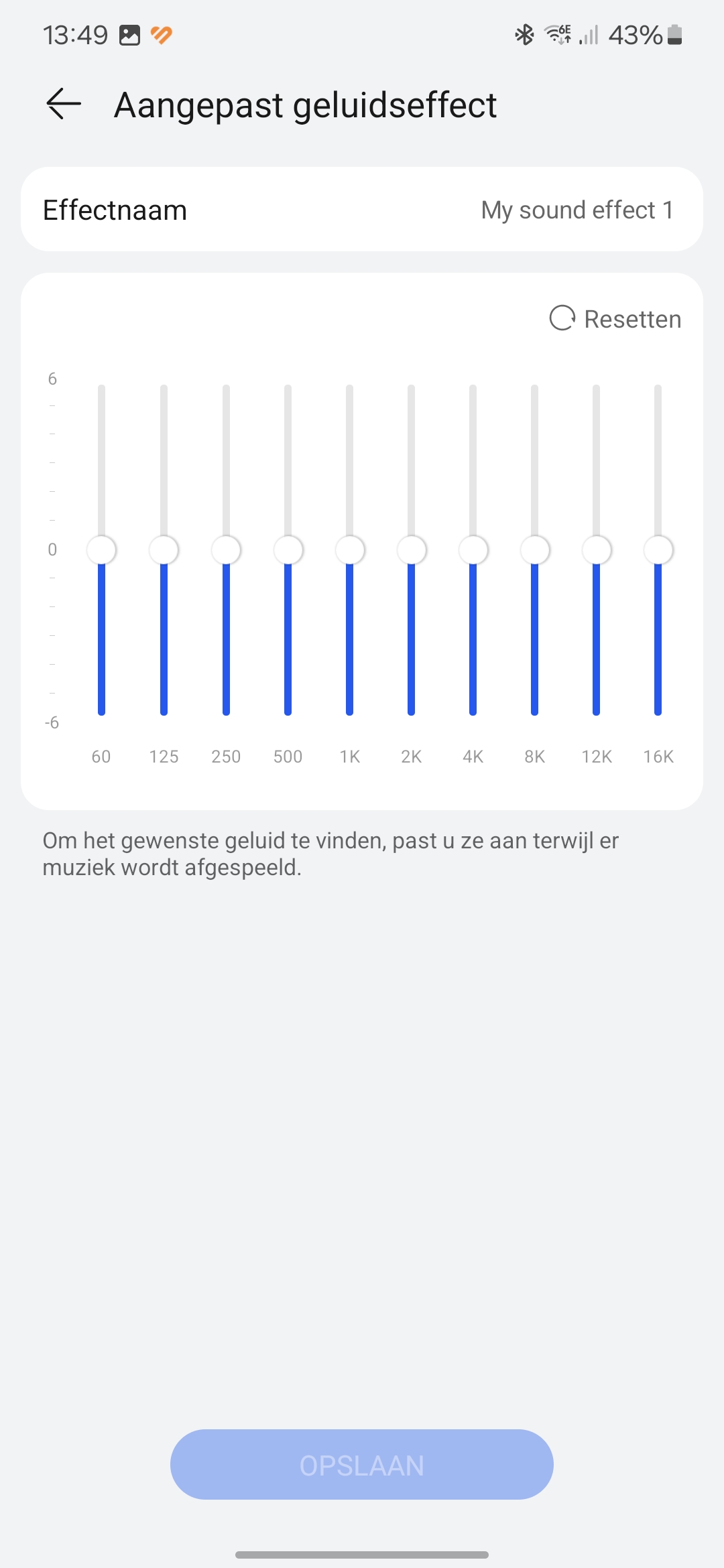Tap the 16K slider handle
The width and height of the screenshot is (724, 1568).
point(658,550)
